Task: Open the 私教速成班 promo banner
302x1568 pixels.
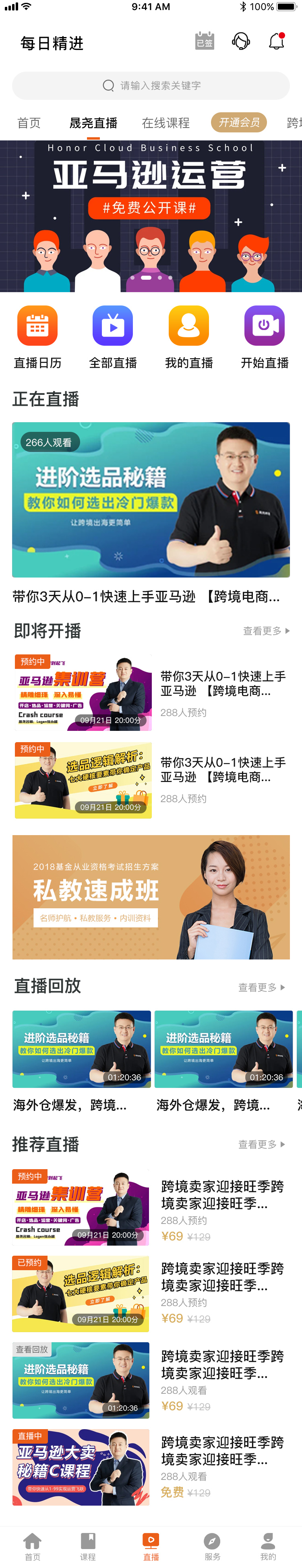Action: pos(151,897)
